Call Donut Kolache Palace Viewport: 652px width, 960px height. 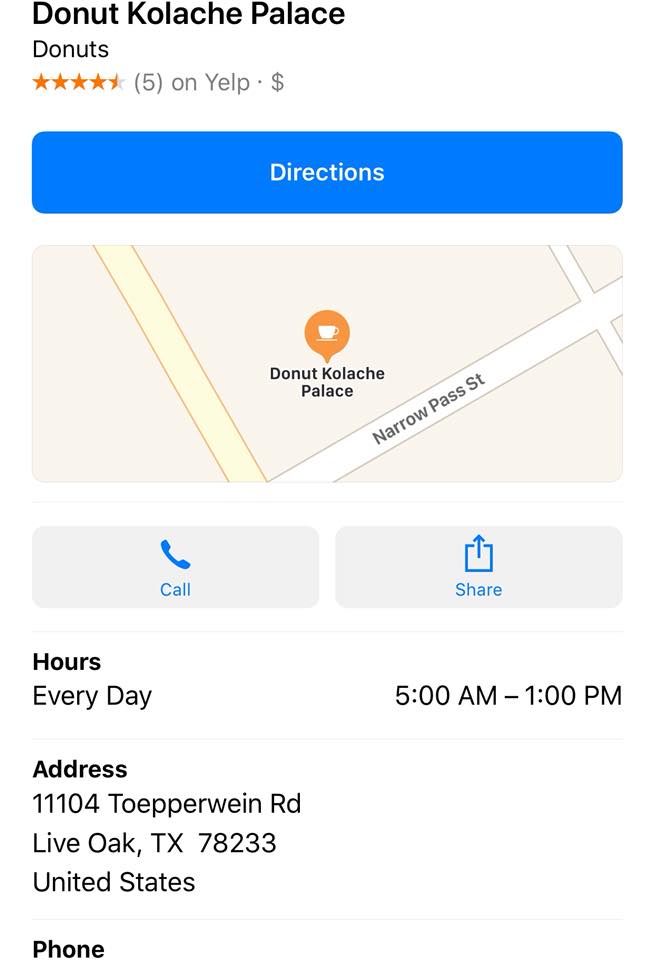coord(175,567)
